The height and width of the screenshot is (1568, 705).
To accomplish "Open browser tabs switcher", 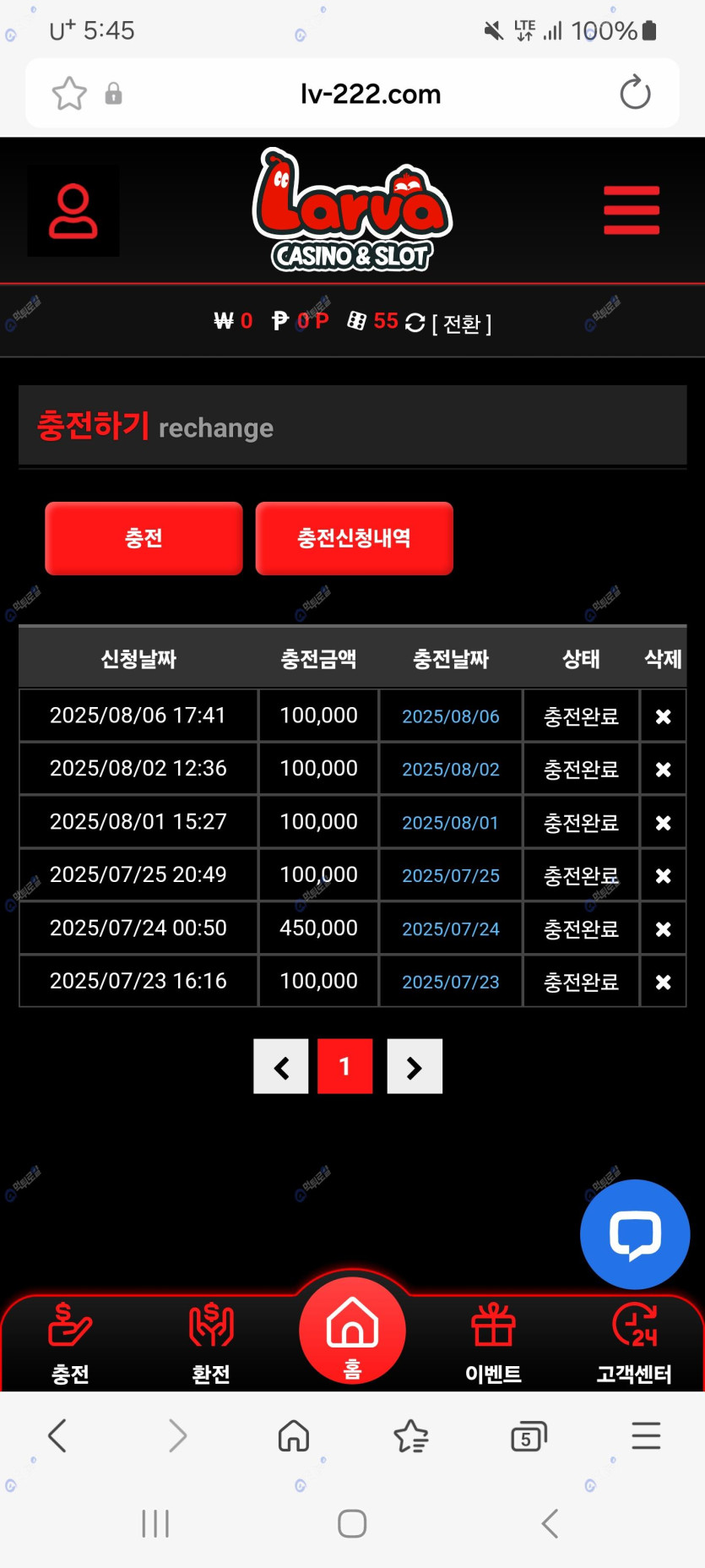I will 529,1436.
